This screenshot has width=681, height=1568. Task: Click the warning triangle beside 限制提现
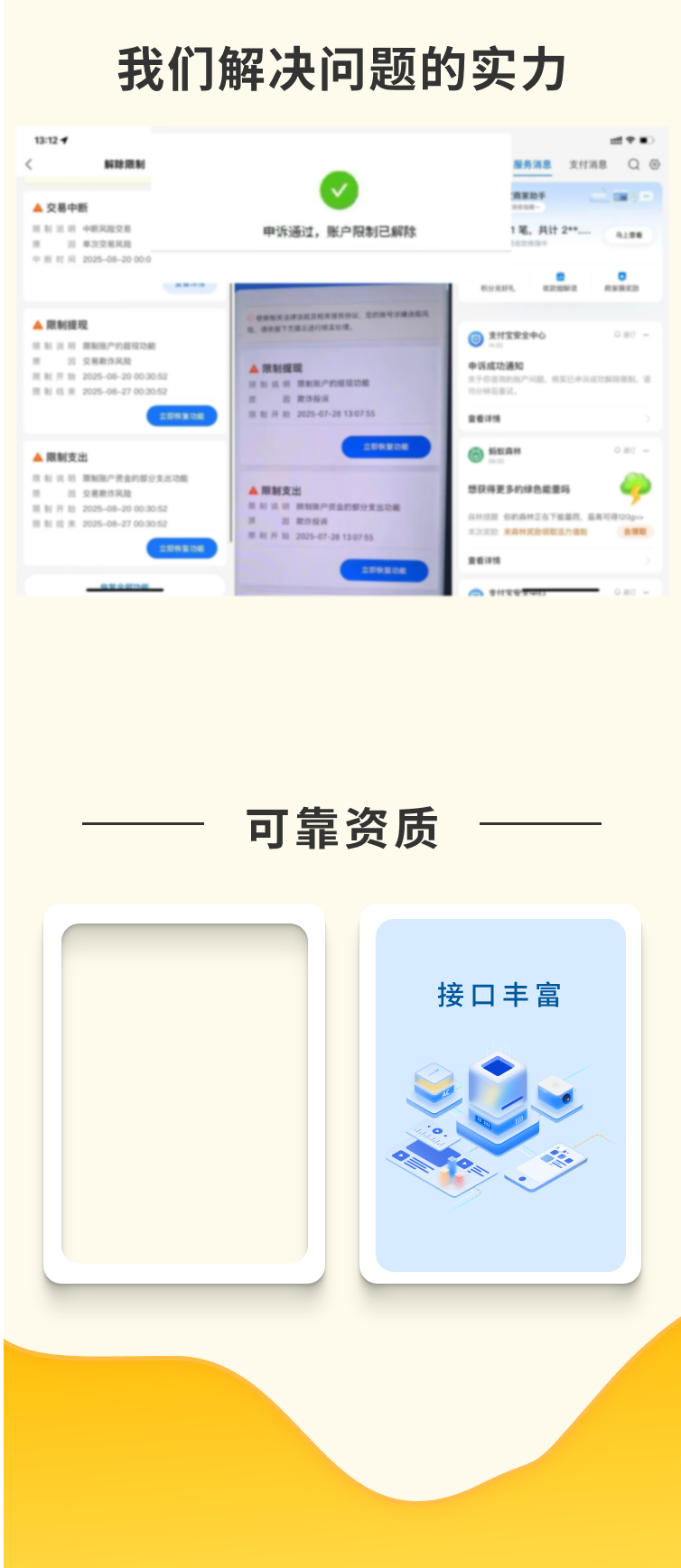pos(37,324)
